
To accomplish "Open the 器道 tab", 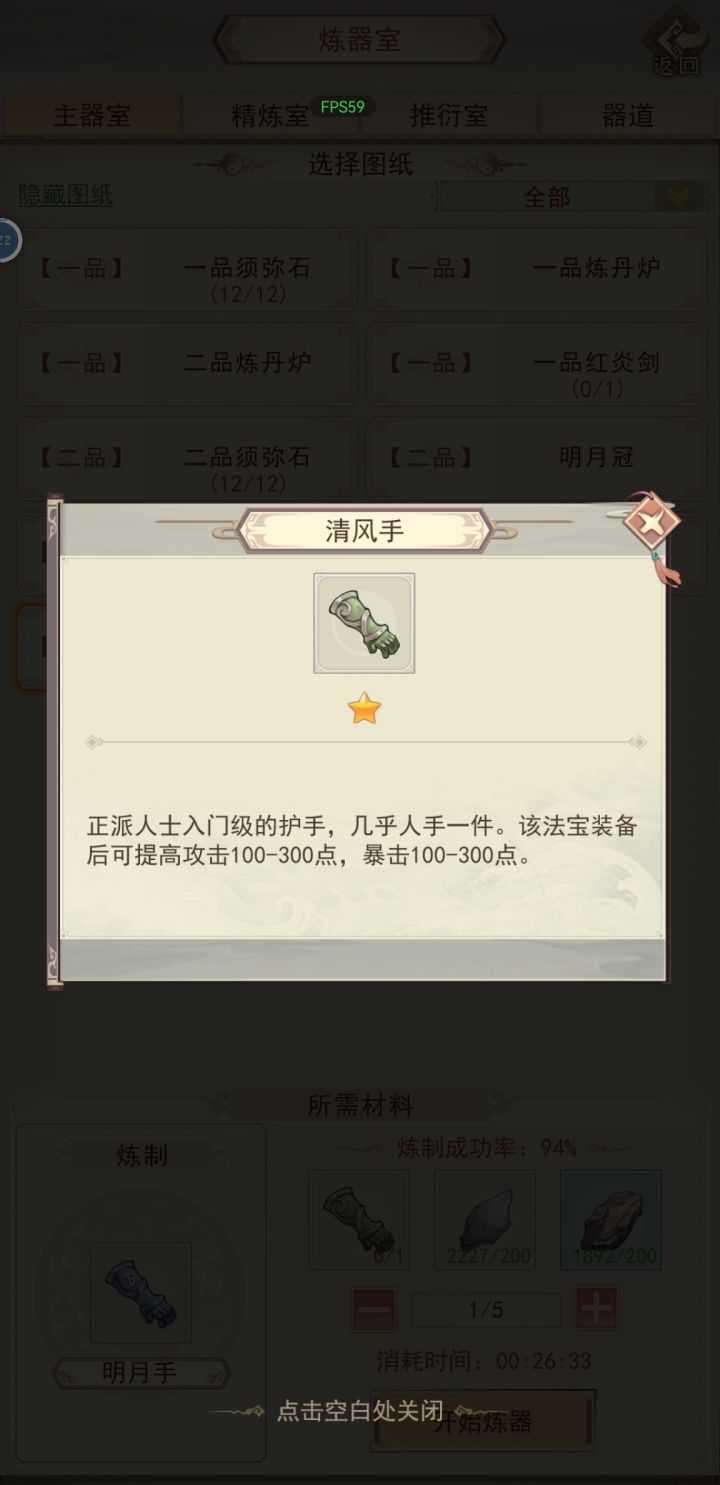I will 628,116.
